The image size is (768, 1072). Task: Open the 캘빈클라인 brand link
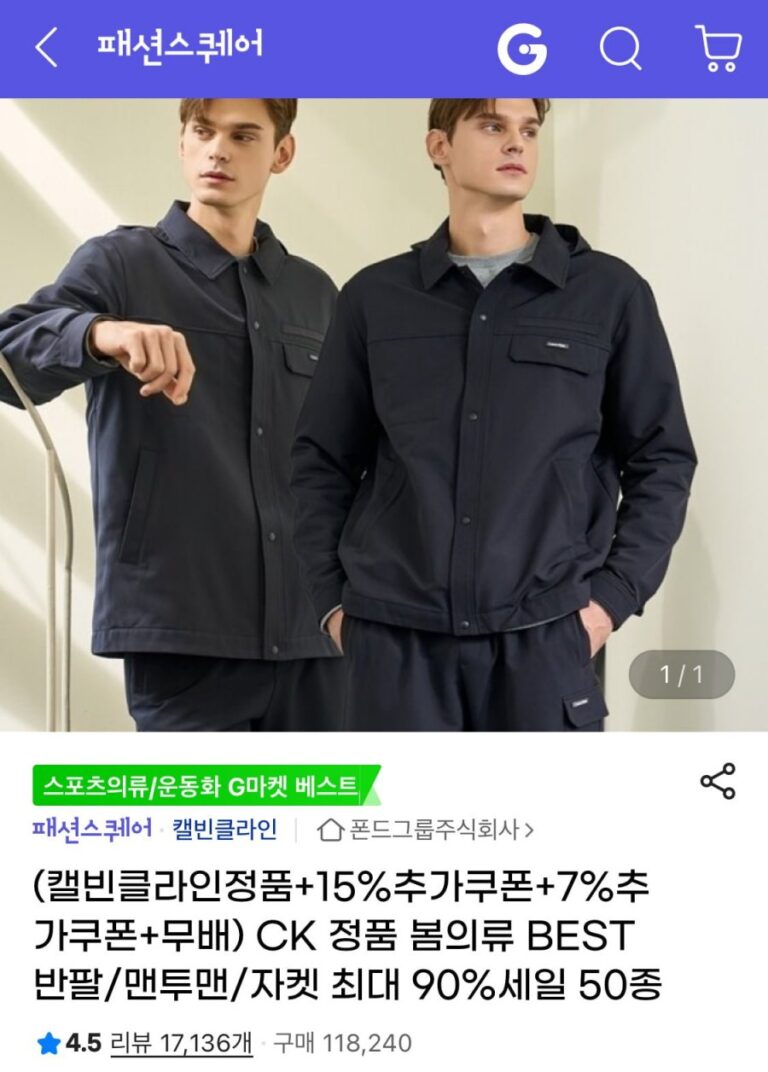click(224, 828)
